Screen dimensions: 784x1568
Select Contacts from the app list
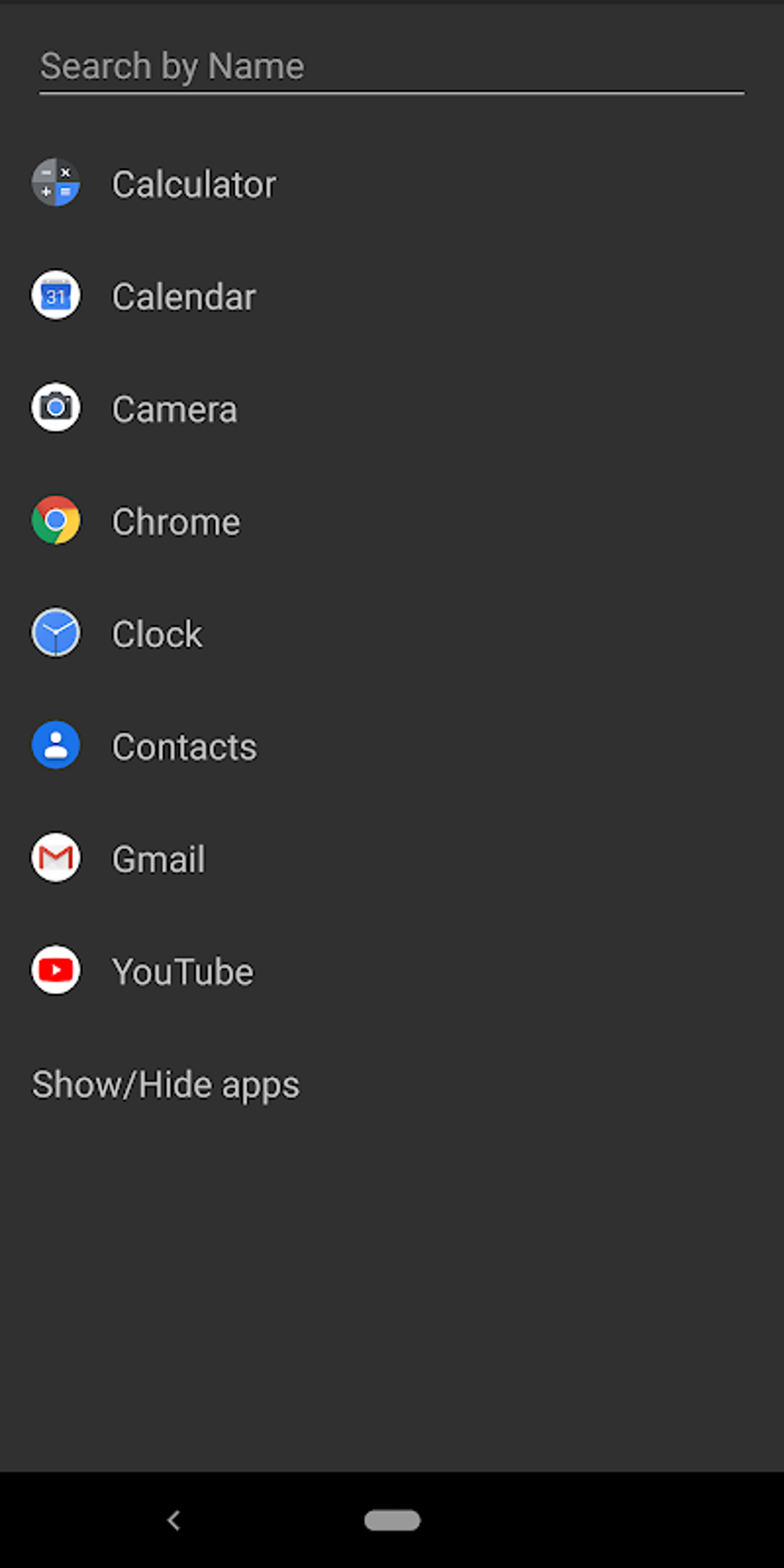[x=184, y=746]
